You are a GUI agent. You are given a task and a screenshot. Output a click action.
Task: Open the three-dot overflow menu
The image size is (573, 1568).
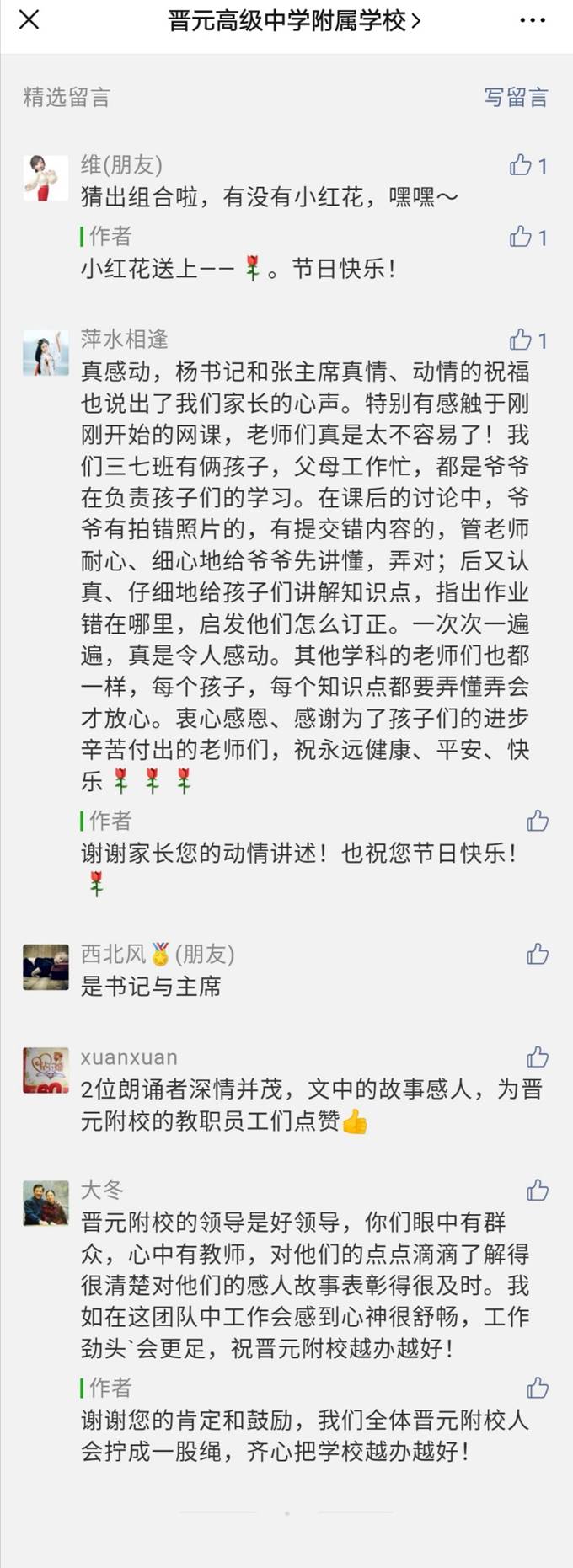tap(532, 21)
